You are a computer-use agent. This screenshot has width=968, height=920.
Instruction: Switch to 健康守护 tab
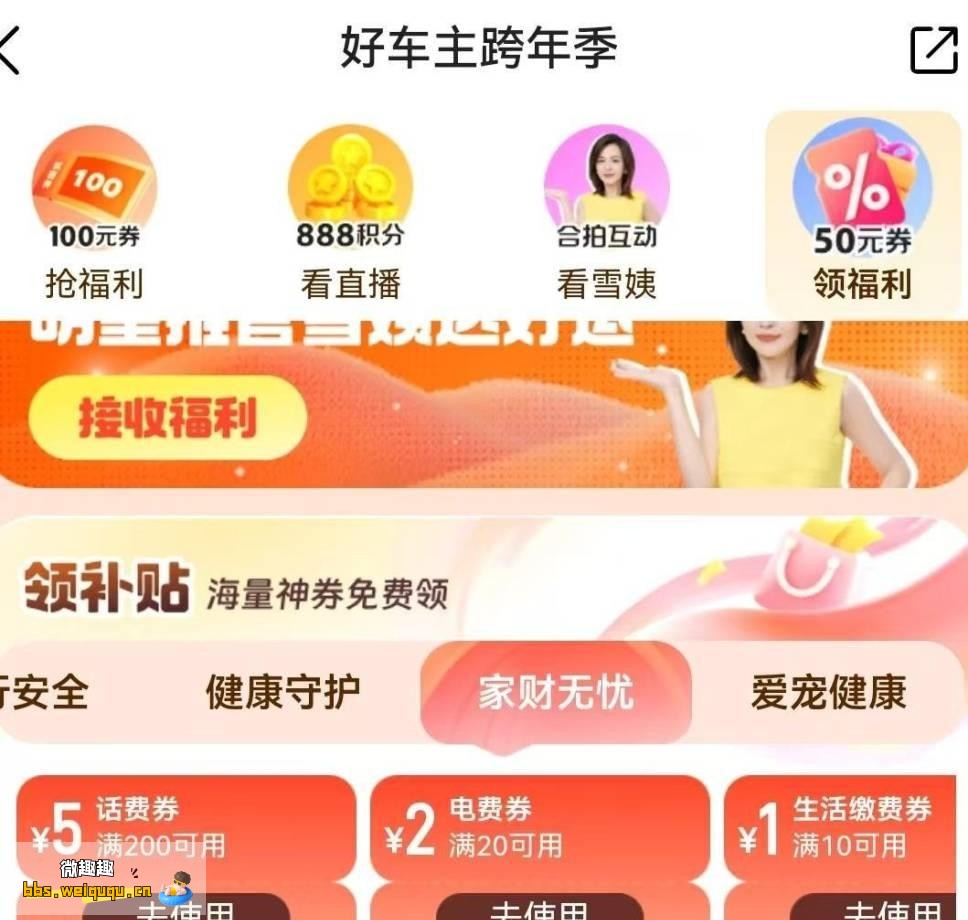click(283, 692)
